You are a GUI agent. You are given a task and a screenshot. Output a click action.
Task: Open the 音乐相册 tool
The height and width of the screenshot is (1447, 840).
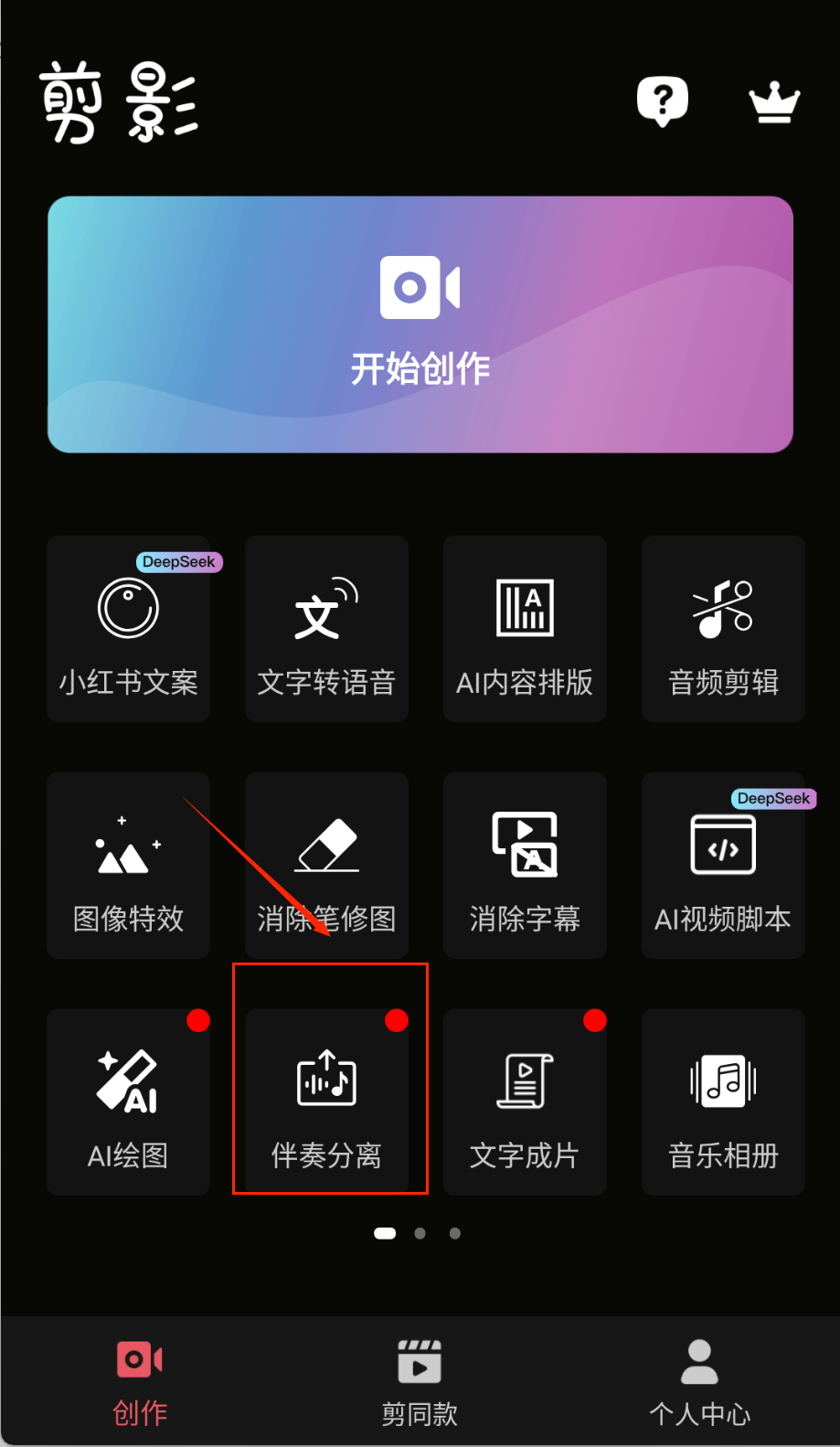coord(723,1102)
